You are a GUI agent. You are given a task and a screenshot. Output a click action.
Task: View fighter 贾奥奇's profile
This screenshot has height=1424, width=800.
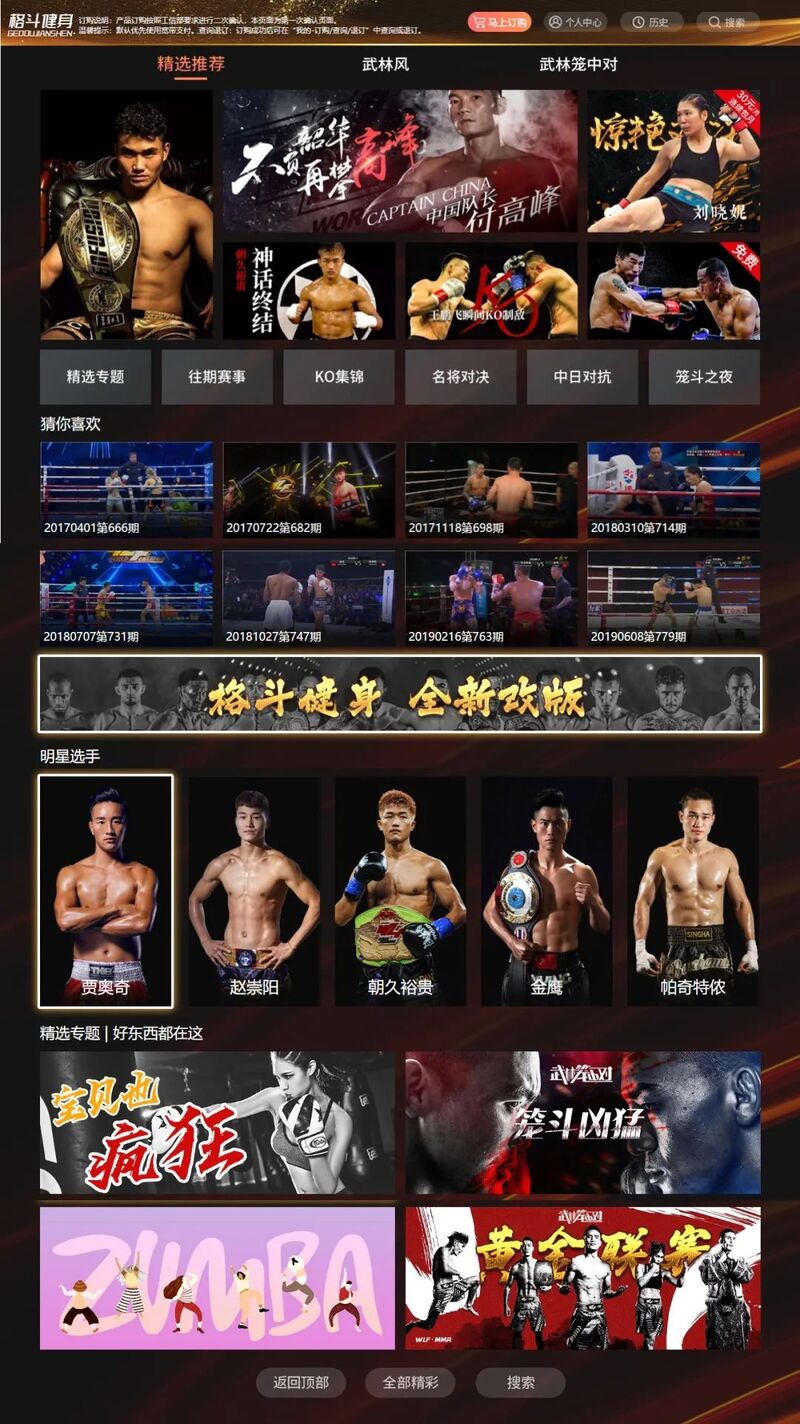[x=105, y=891]
